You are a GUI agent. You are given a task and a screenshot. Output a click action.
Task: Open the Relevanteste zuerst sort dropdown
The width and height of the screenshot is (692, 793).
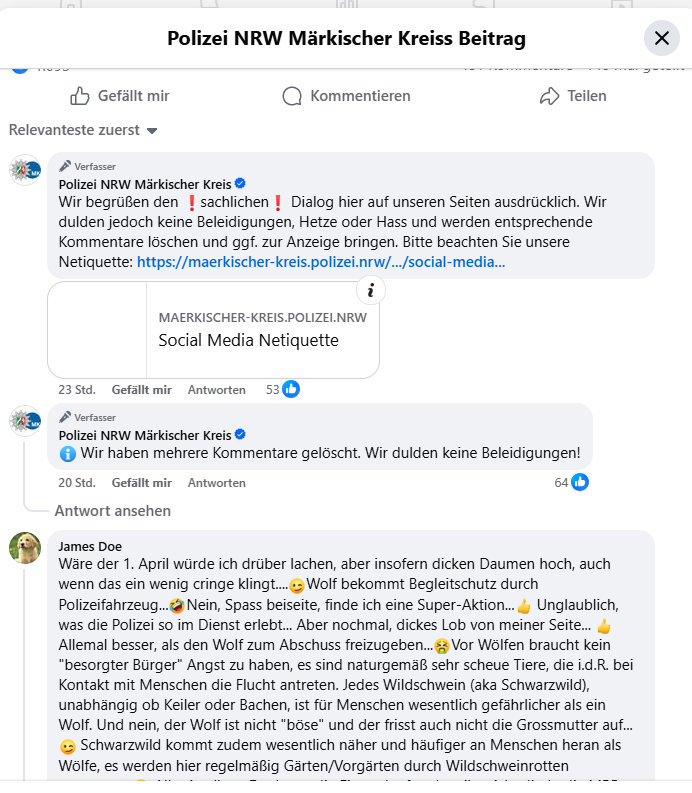coord(83,130)
